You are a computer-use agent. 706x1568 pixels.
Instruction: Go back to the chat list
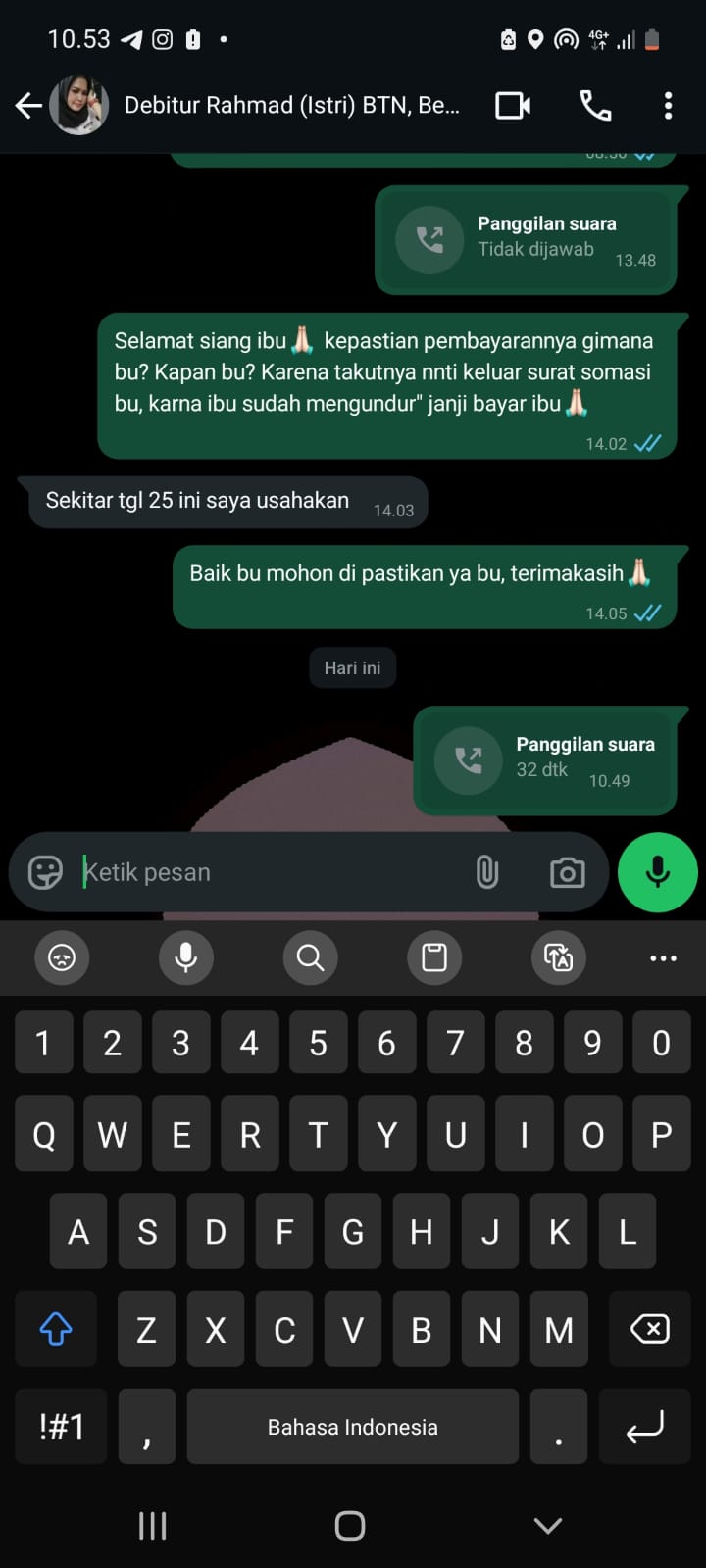pyautogui.click(x=28, y=106)
